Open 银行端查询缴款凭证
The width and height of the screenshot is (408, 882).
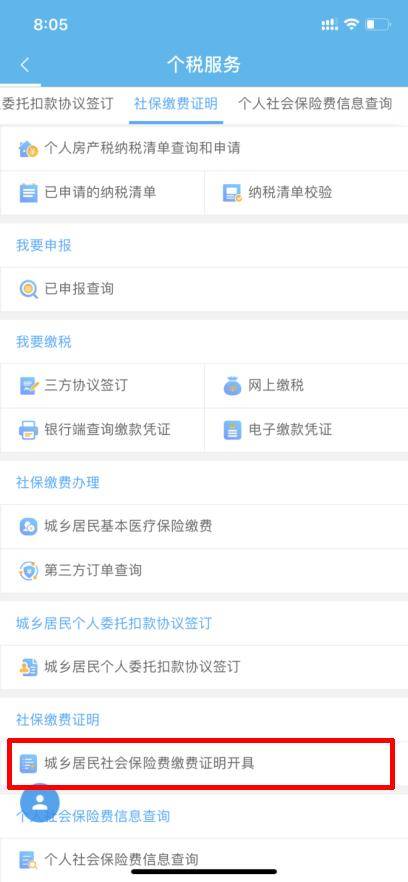pos(102,430)
